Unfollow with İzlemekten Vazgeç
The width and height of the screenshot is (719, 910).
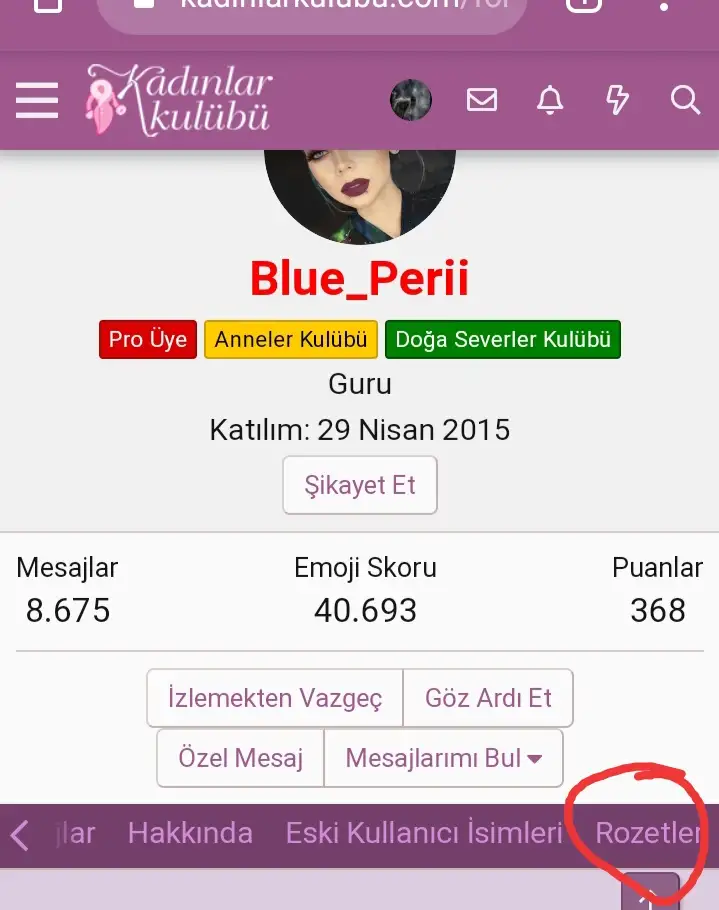point(275,698)
